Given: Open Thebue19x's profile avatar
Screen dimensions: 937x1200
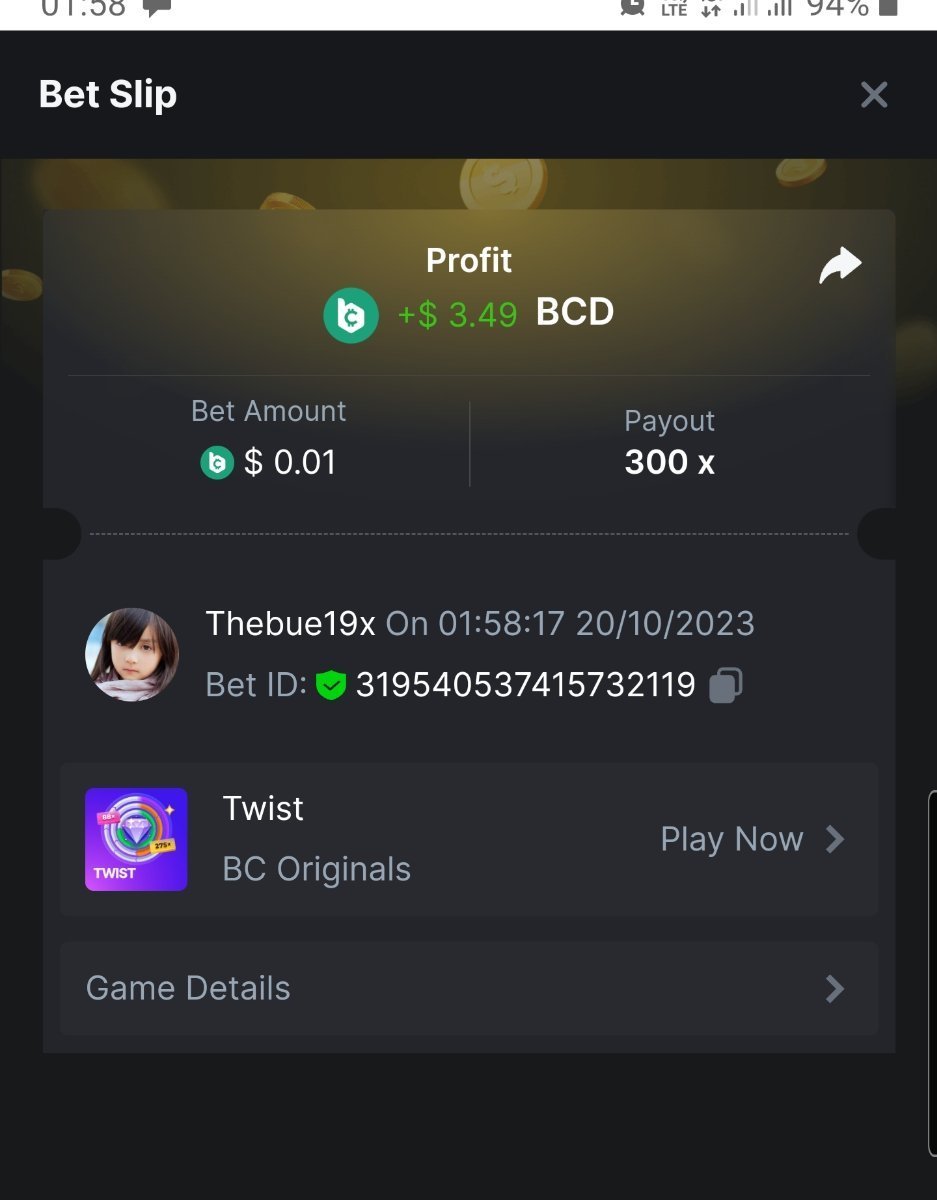Looking at the screenshot, I should point(132,655).
